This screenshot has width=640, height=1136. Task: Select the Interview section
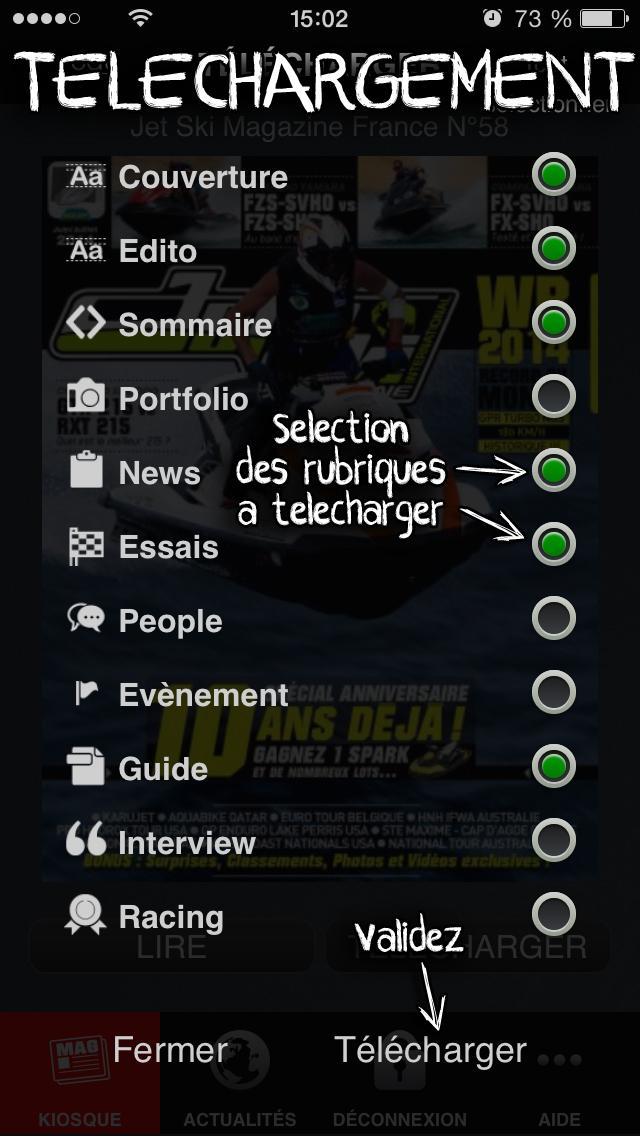(x=553, y=840)
